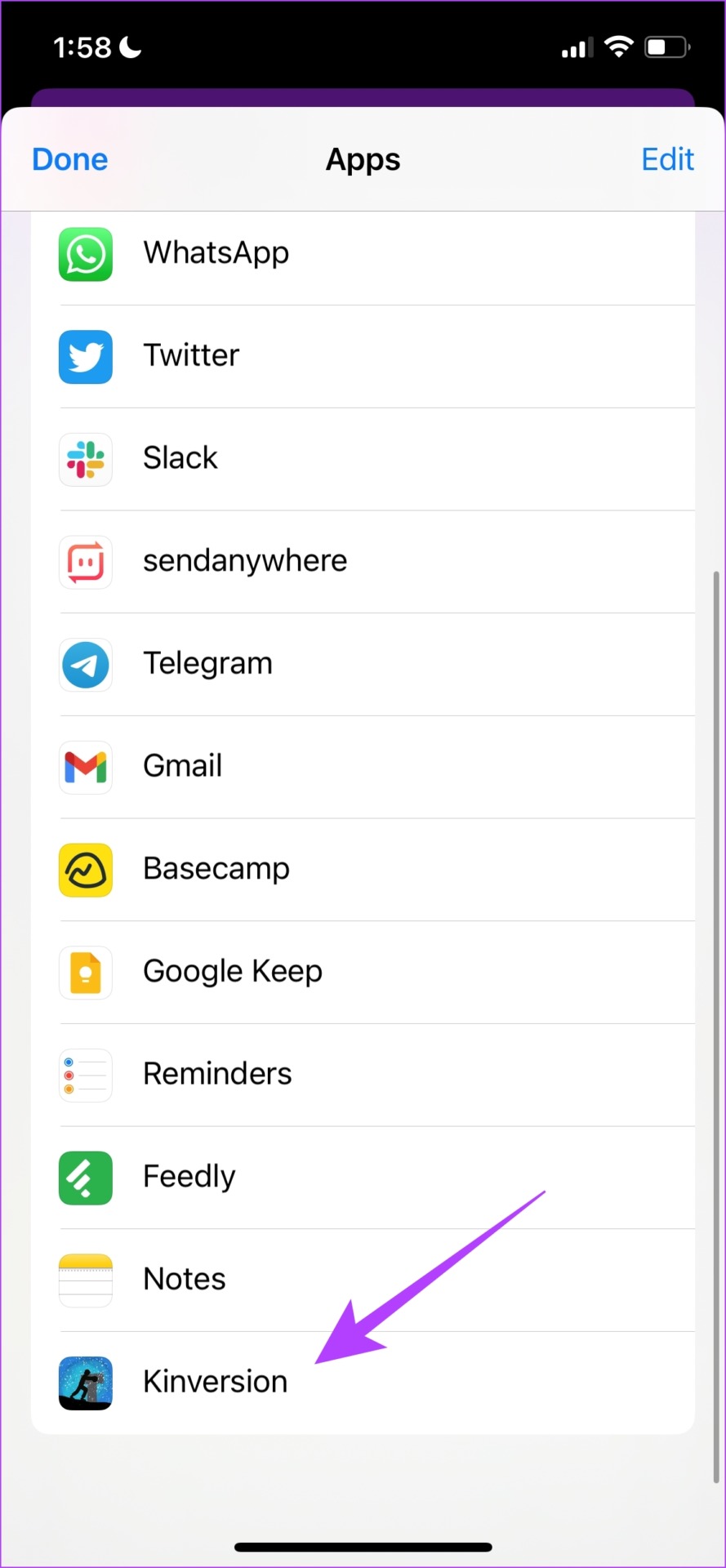The image size is (726, 1568).
Task: Select Feedly from the apps list
Action: [189, 1177]
